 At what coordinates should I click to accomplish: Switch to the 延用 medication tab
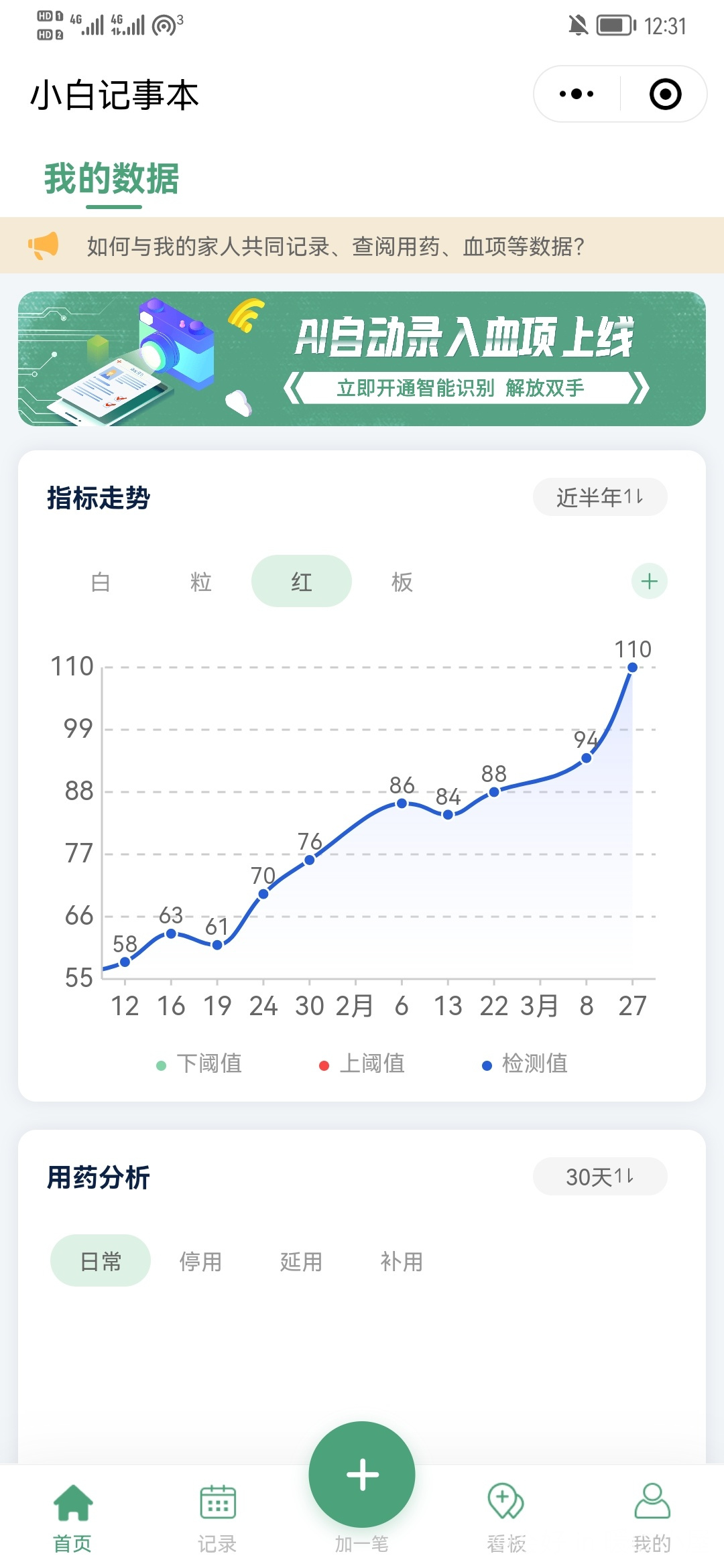tap(301, 1261)
